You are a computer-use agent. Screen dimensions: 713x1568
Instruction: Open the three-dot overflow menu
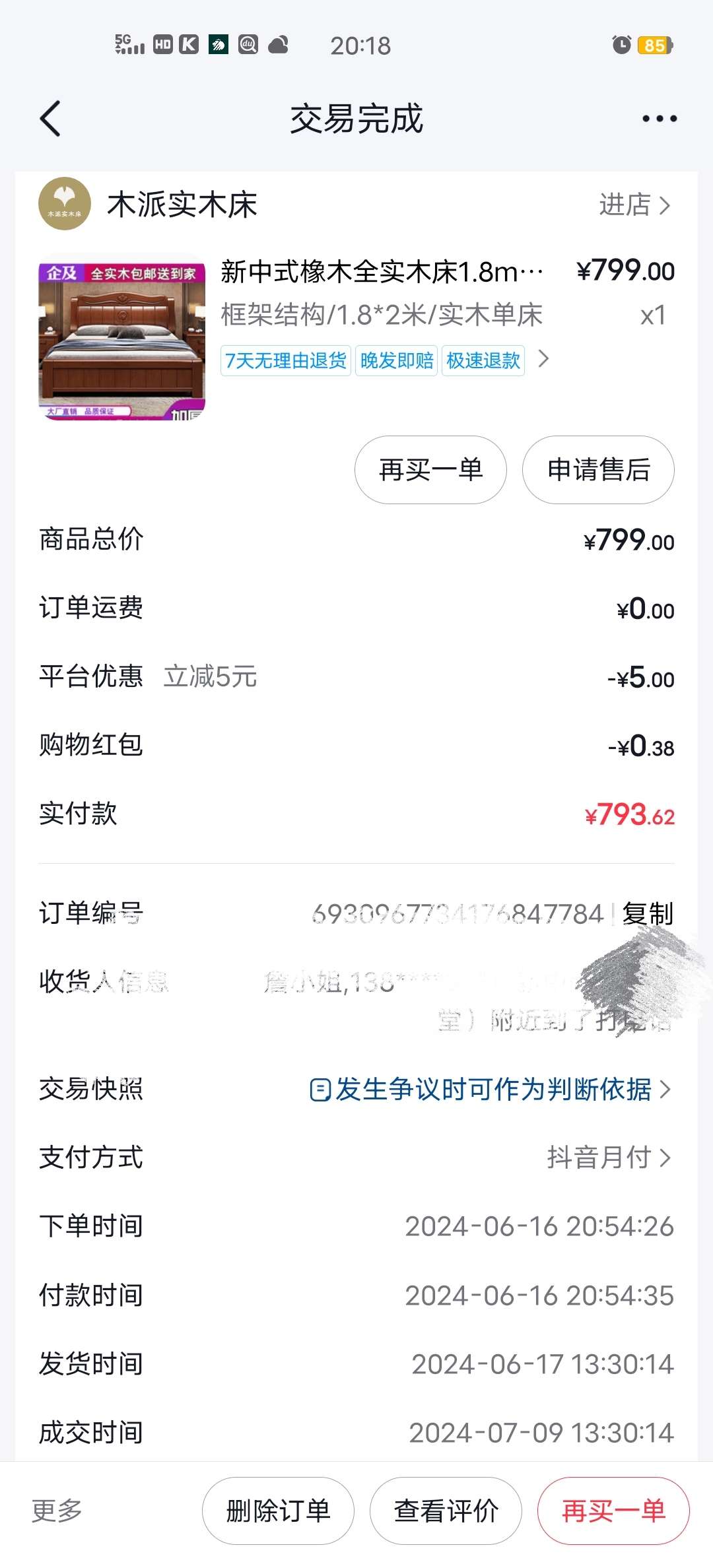659,119
